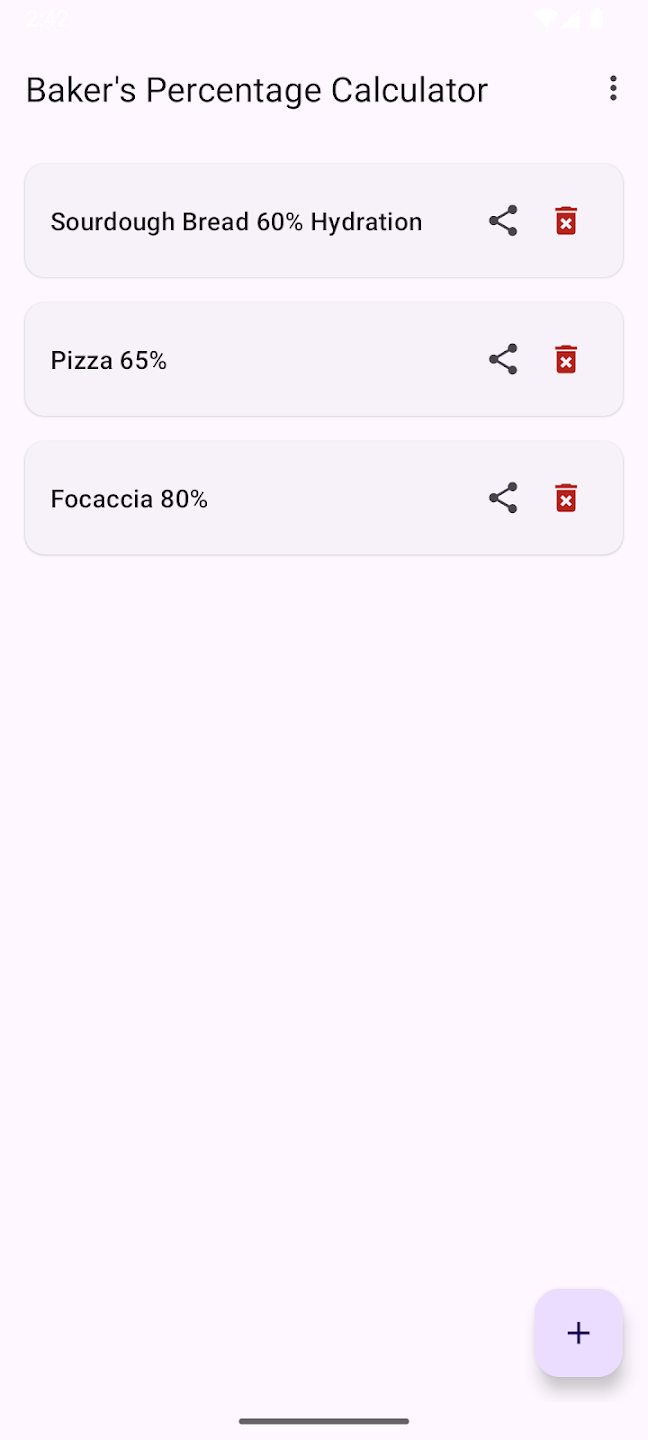Open the Focaccia 80% recipe

130,499
